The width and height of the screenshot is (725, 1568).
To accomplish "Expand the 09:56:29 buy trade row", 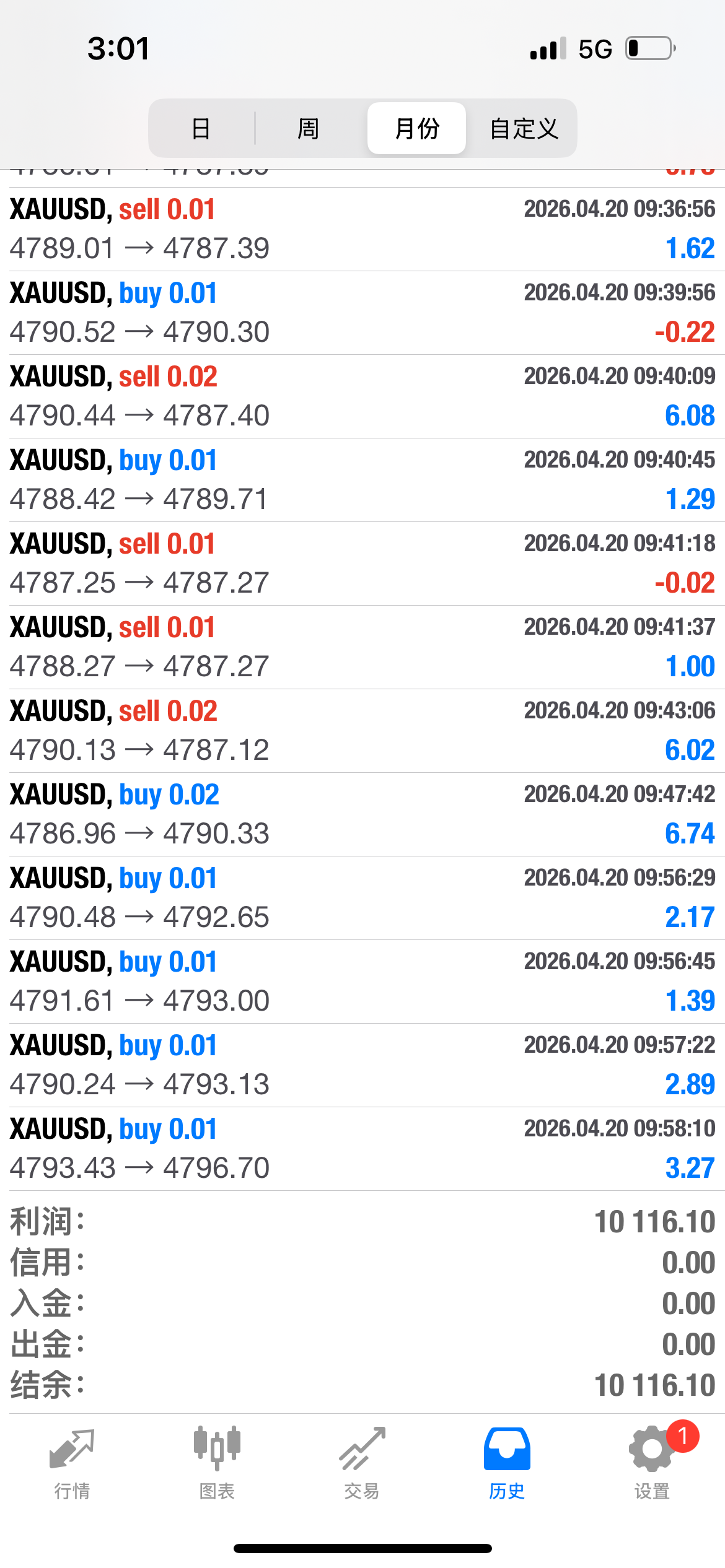I will coord(362,898).
